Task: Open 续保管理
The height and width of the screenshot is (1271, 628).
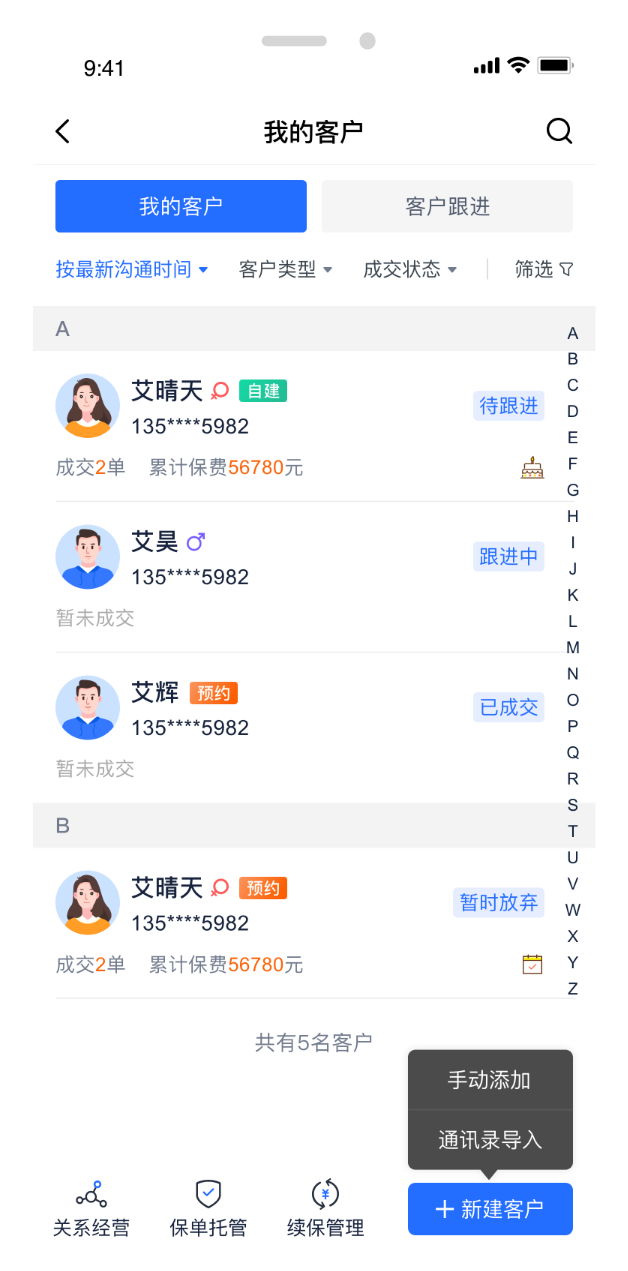Action: [325, 1208]
